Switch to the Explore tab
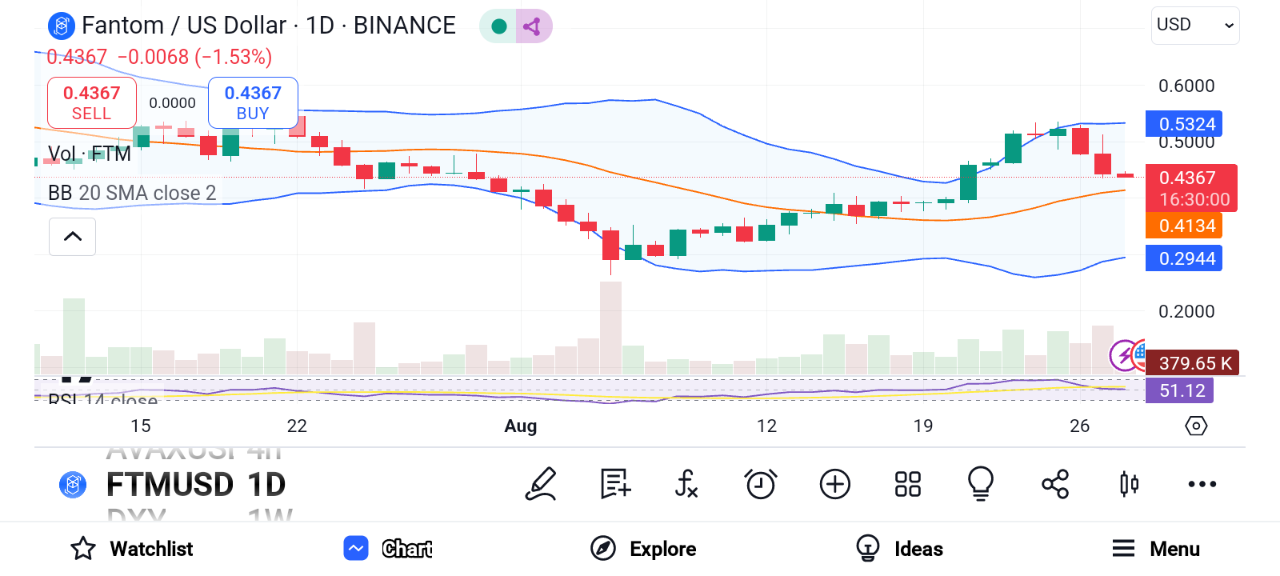This screenshot has height=576, width=1280. [643, 549]
